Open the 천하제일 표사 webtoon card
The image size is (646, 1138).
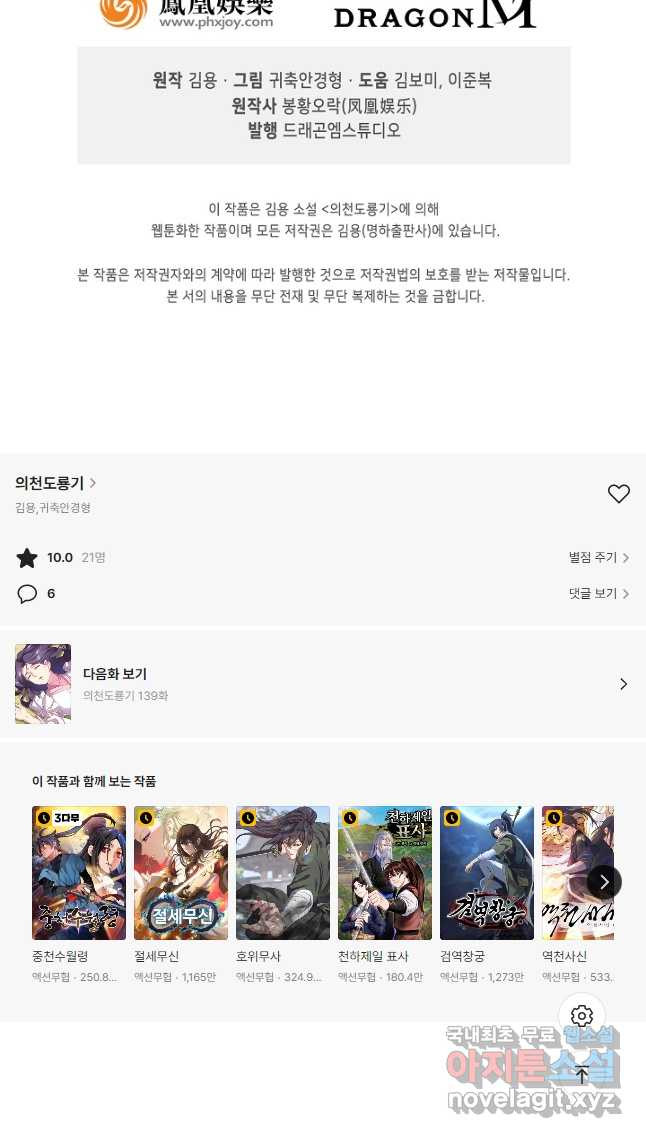pos(385,873)
